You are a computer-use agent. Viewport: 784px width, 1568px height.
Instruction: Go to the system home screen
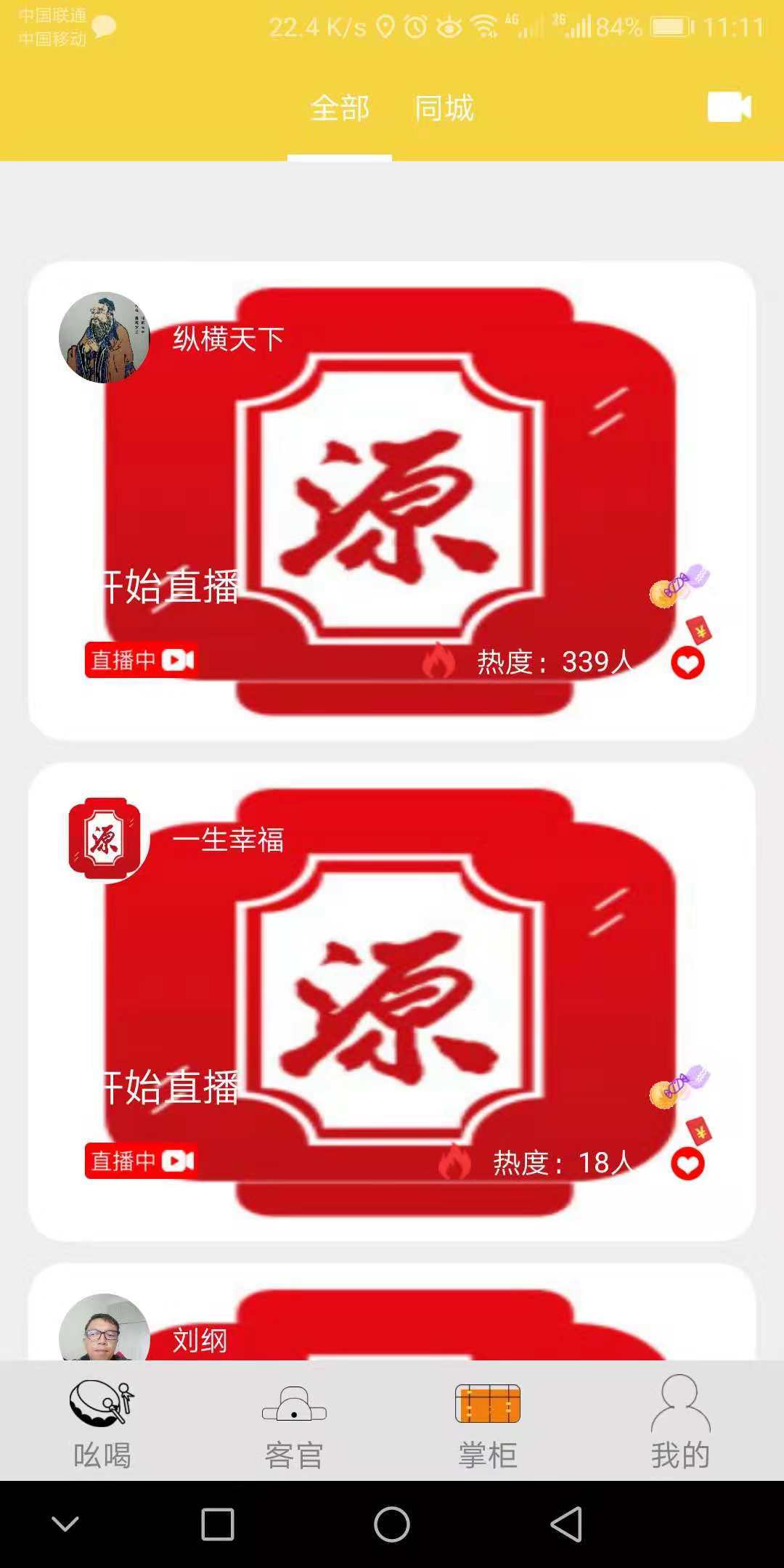click(x=392, y=1524)
